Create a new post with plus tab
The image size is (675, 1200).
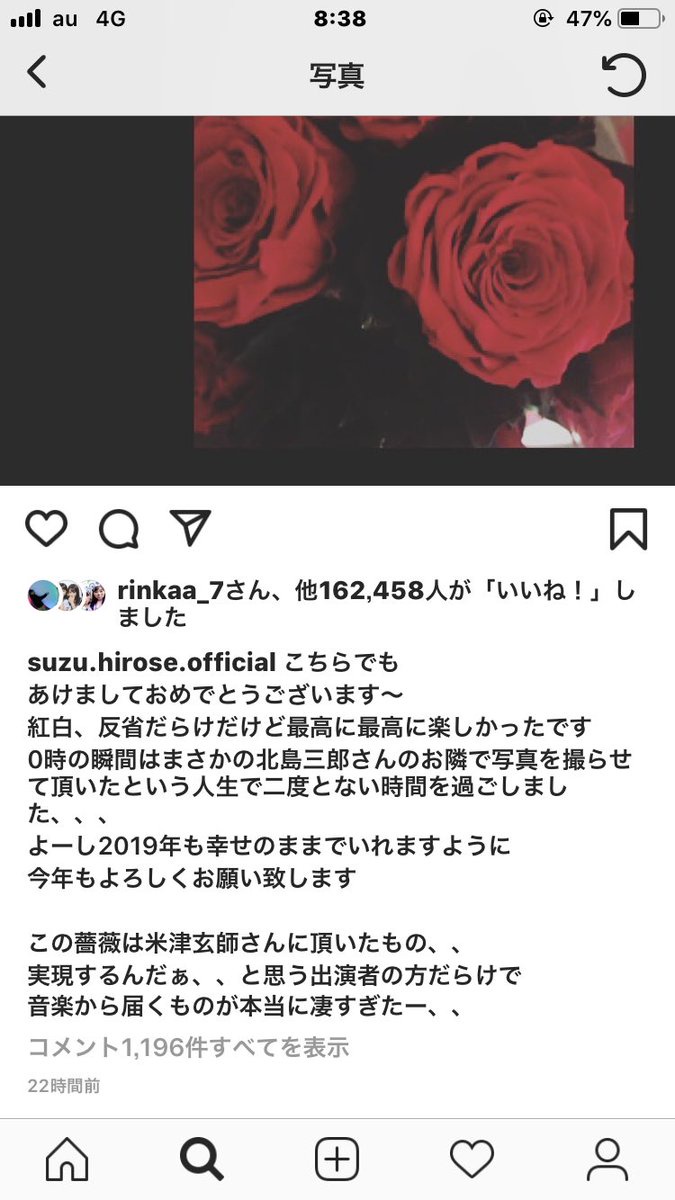click(337, 1160)
